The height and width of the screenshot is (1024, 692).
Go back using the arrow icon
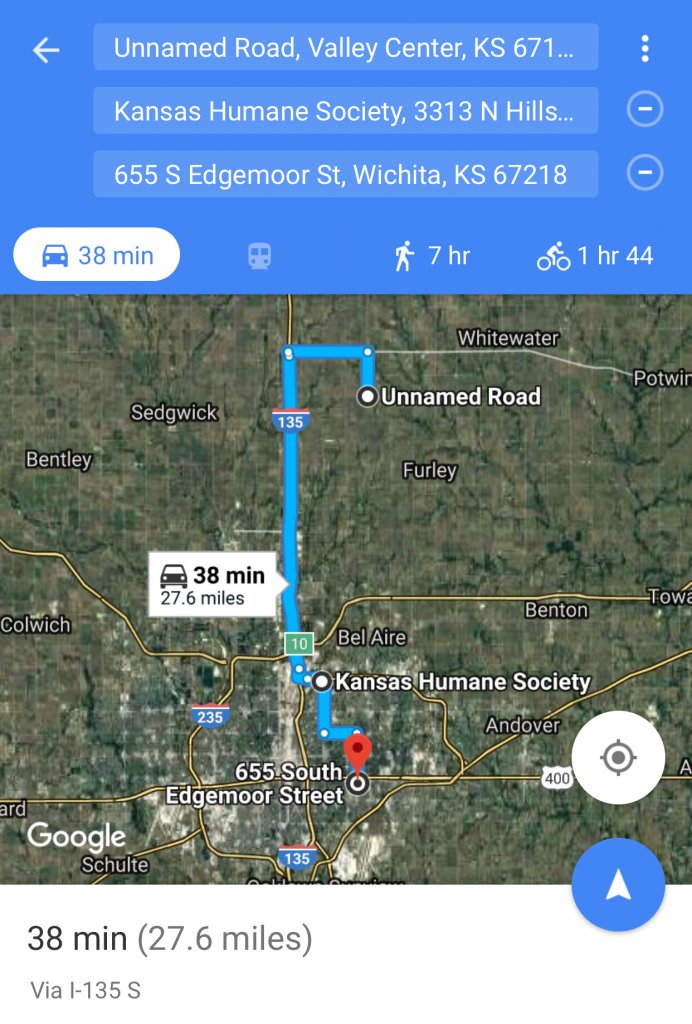pyautogui.click(x=46, y=50)
